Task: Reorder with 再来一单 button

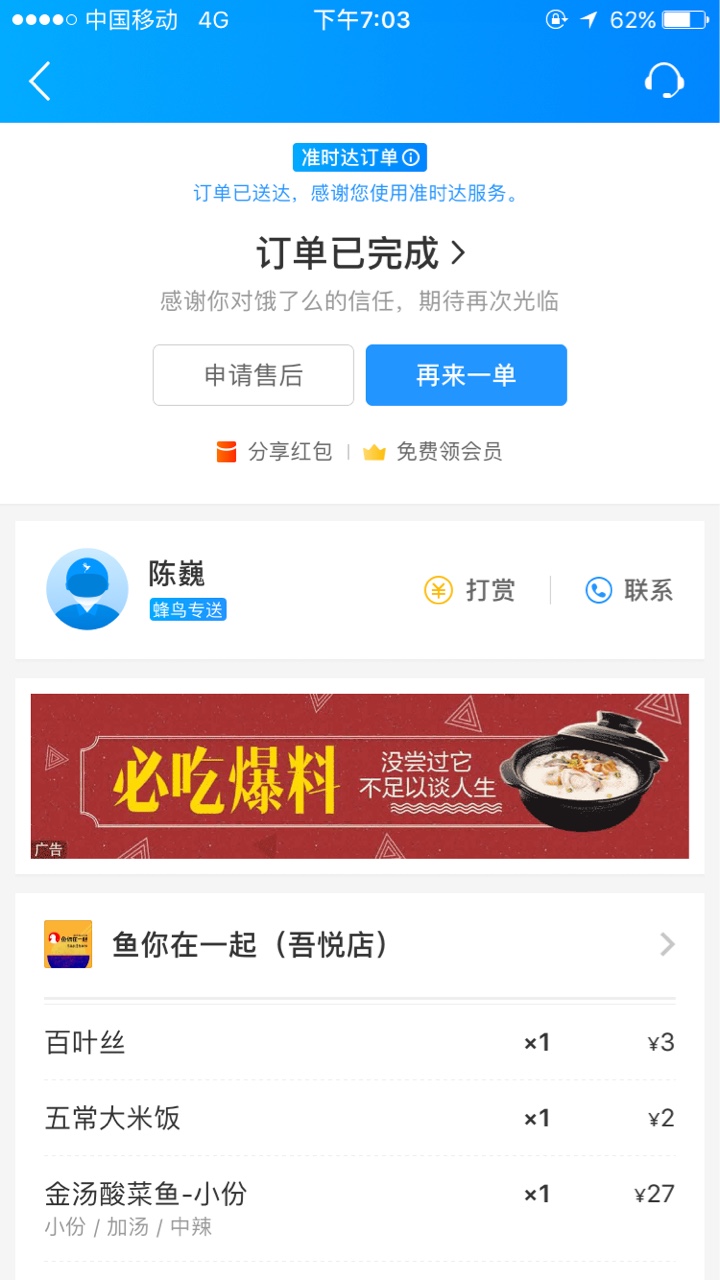Action: click(x=466, y=375)
